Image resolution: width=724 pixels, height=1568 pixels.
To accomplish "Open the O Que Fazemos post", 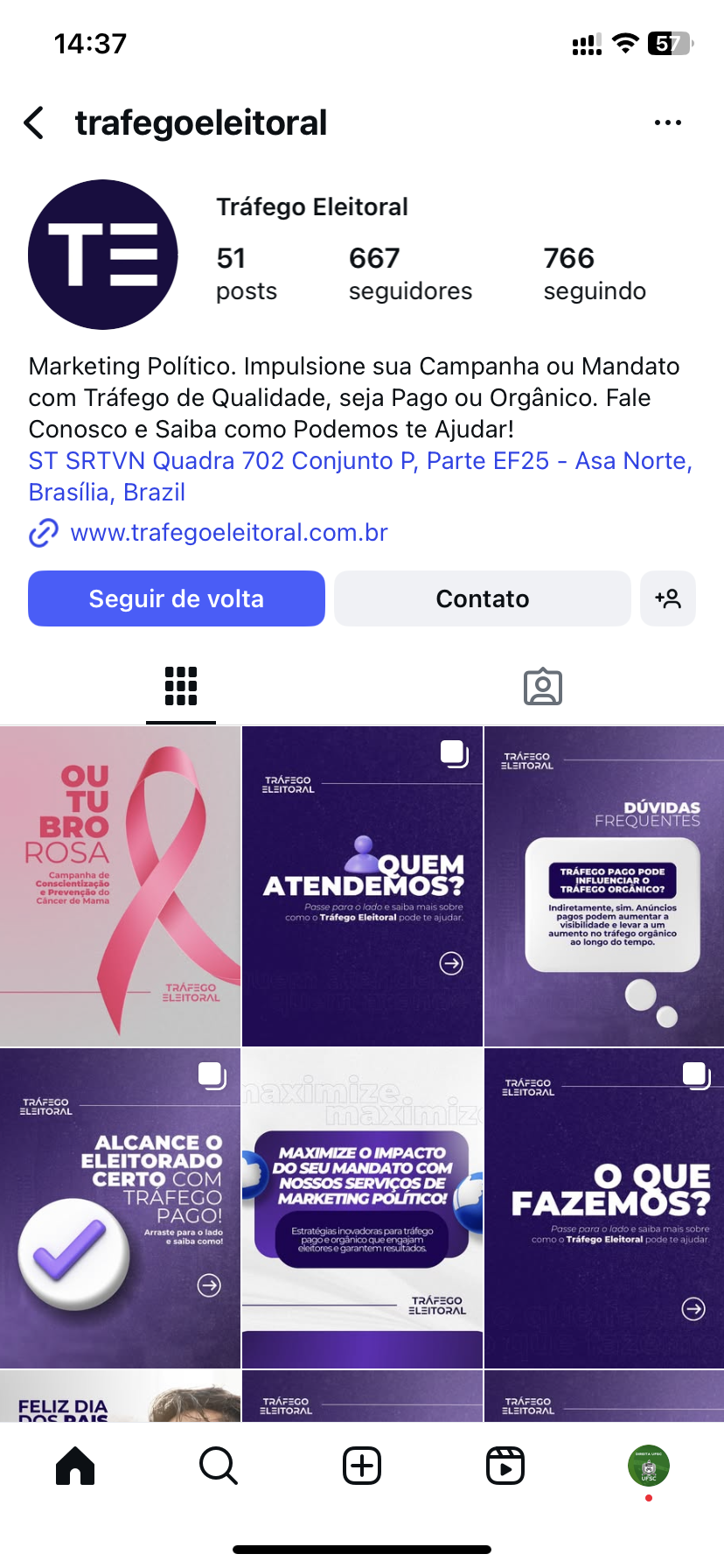I will click(604, 1207).
